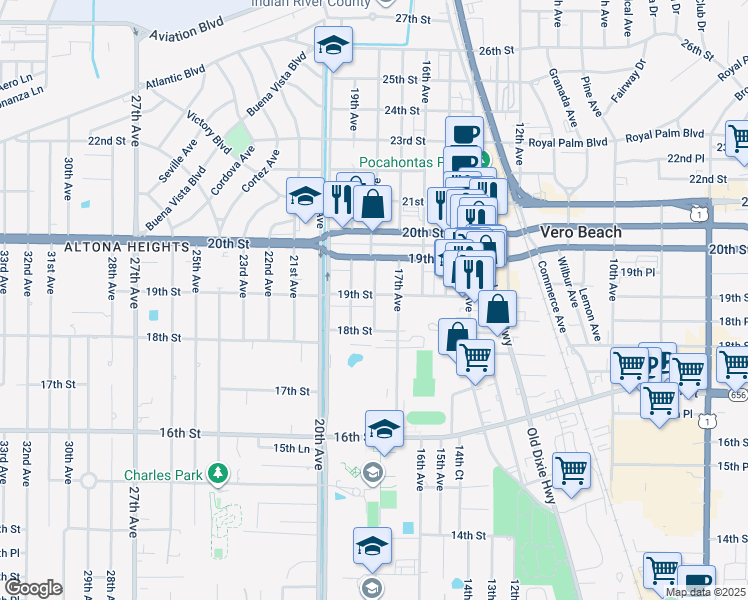Select the coffee cup marker above Map data text
The width and height of the screenshot is (748, 600).
click(696, 582)
